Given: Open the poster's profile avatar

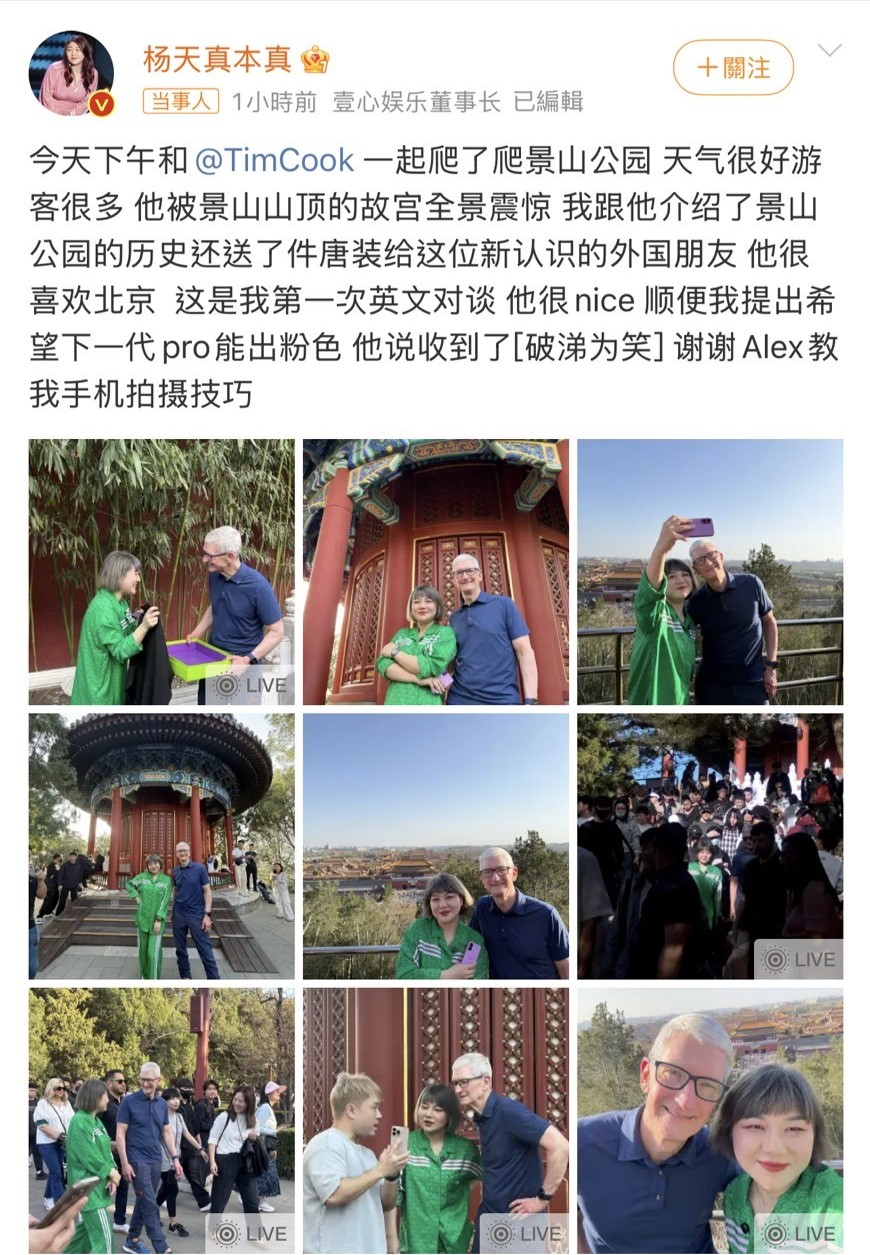Looking at the screenshot, I should (71, 74).
